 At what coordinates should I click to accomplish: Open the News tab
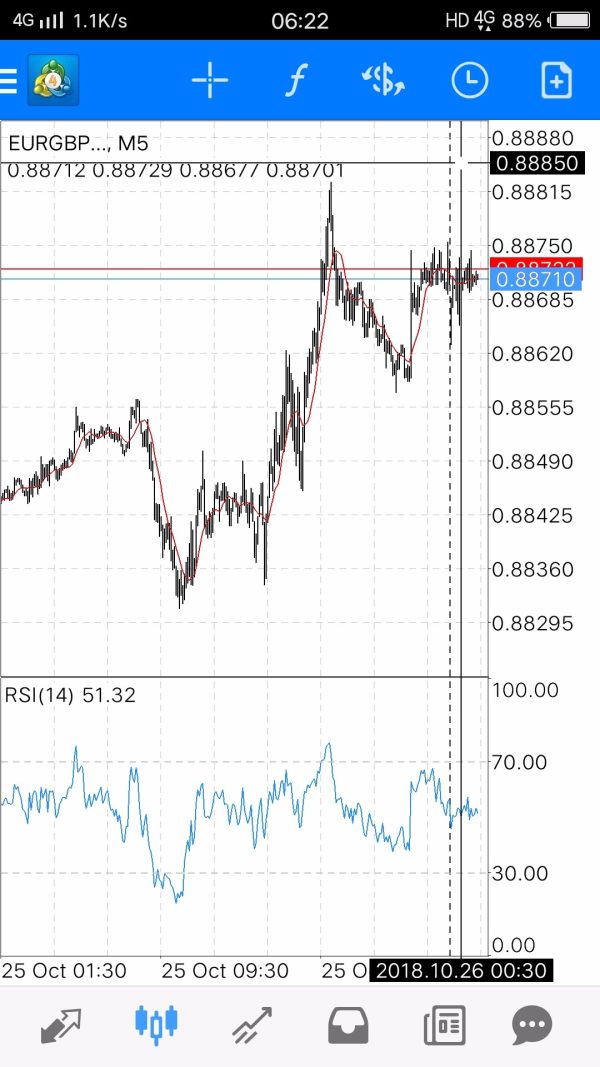point(443,1026)
